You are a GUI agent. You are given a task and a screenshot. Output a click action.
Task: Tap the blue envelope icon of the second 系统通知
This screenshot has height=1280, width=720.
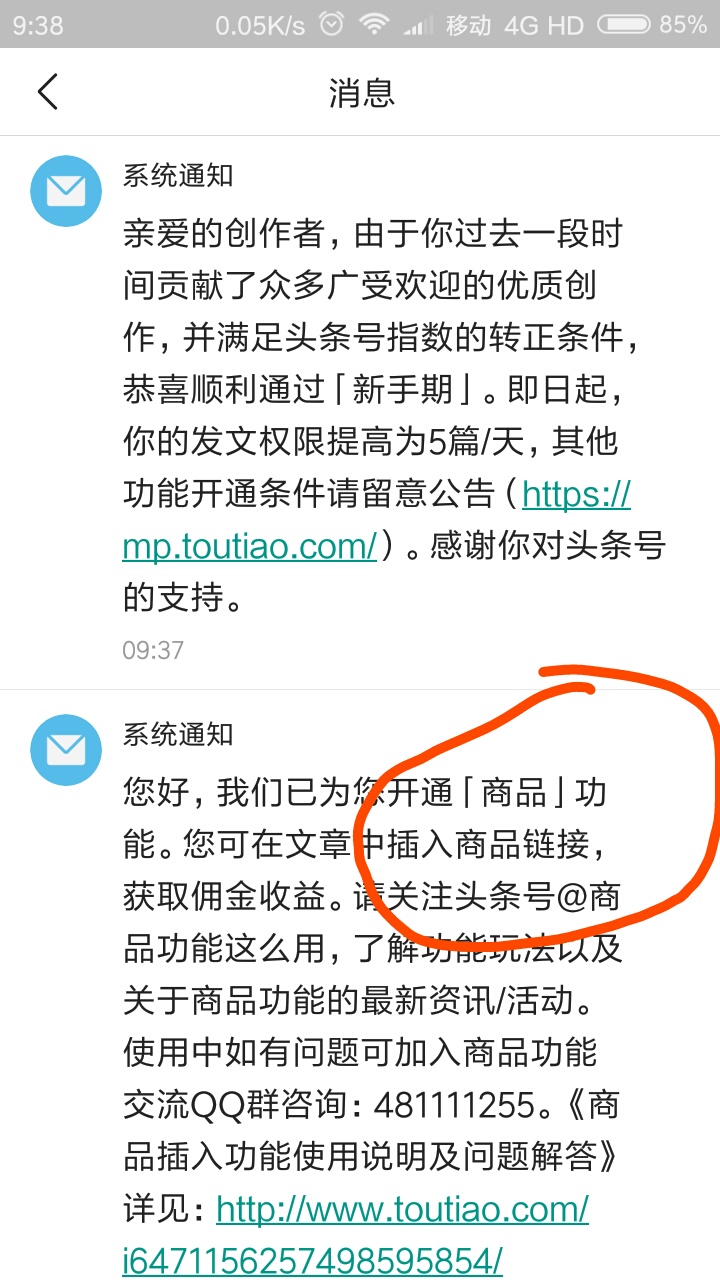click(66, 749)
